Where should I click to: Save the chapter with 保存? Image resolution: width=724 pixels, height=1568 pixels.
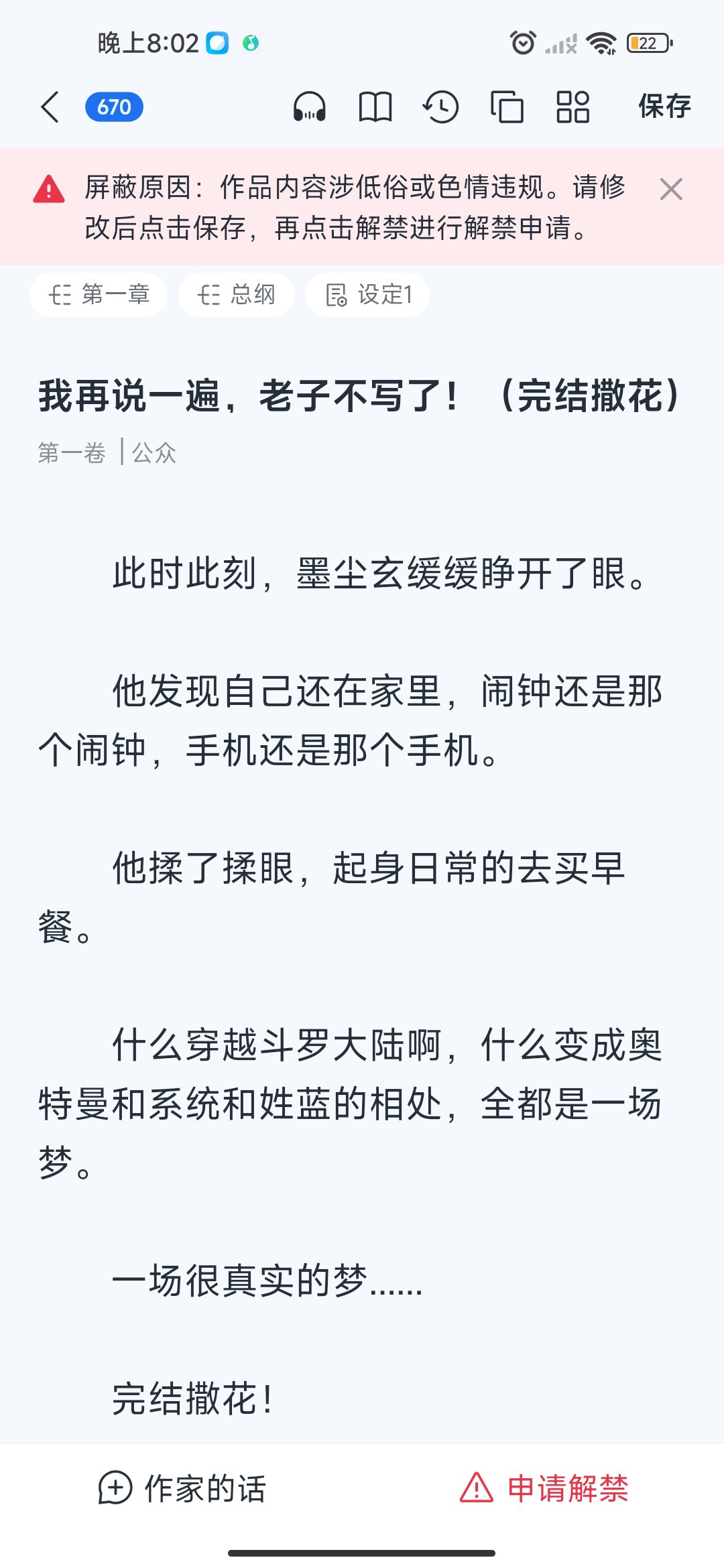(664, 107)
